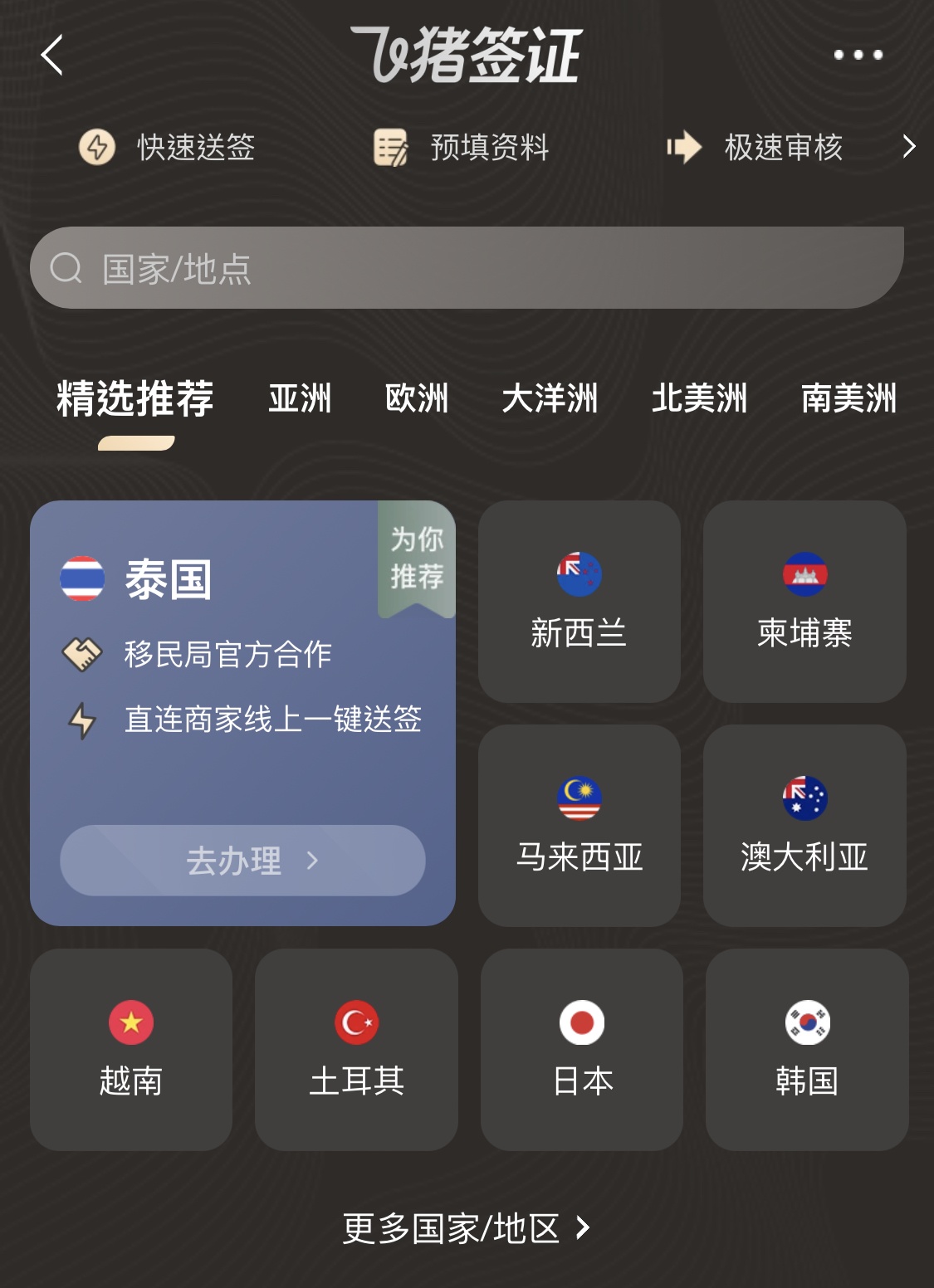This screenshot has height=1288, width=934.
Task: Tap the 国家/地点 search box
Action: pyautogui.click(x=467, y=268)
